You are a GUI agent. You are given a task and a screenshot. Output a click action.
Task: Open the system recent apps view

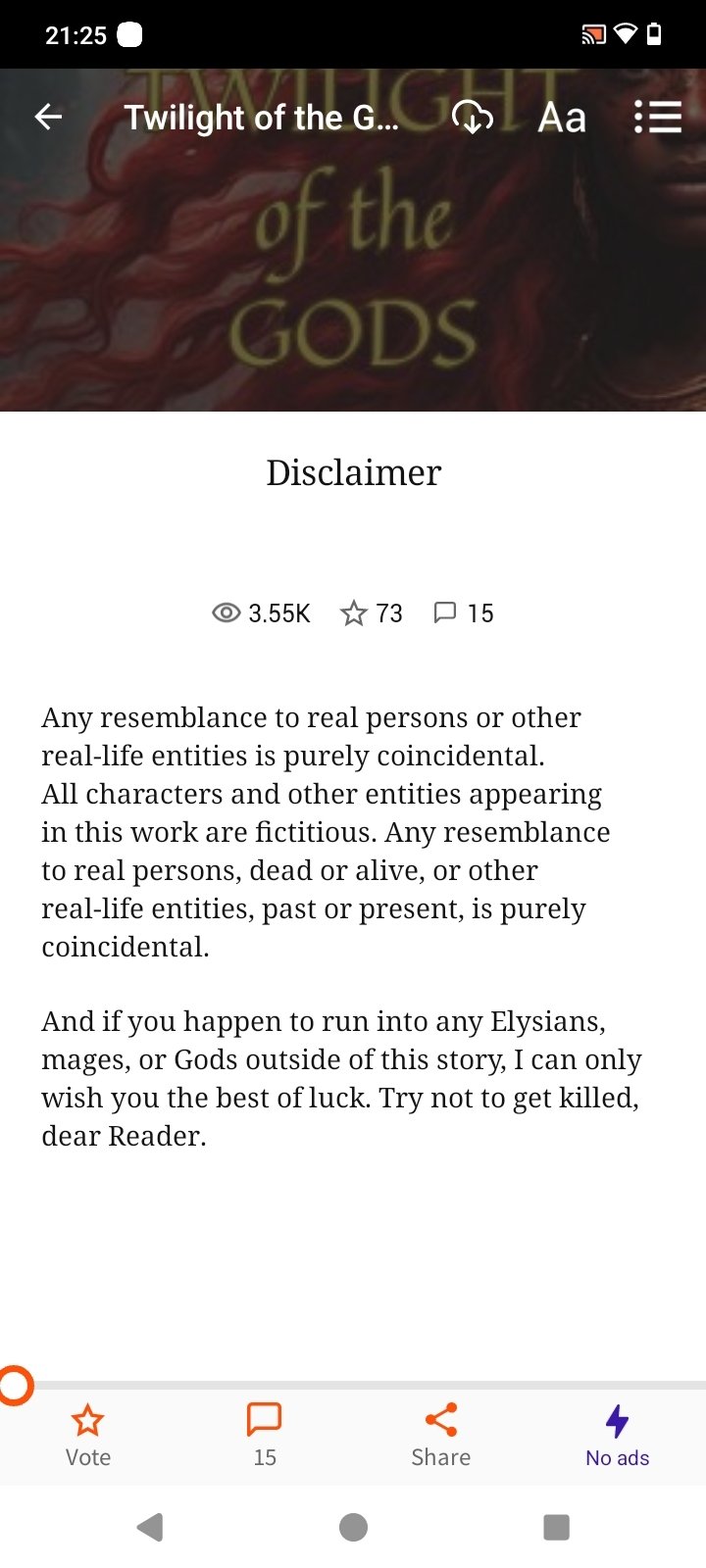point(557,1527)
